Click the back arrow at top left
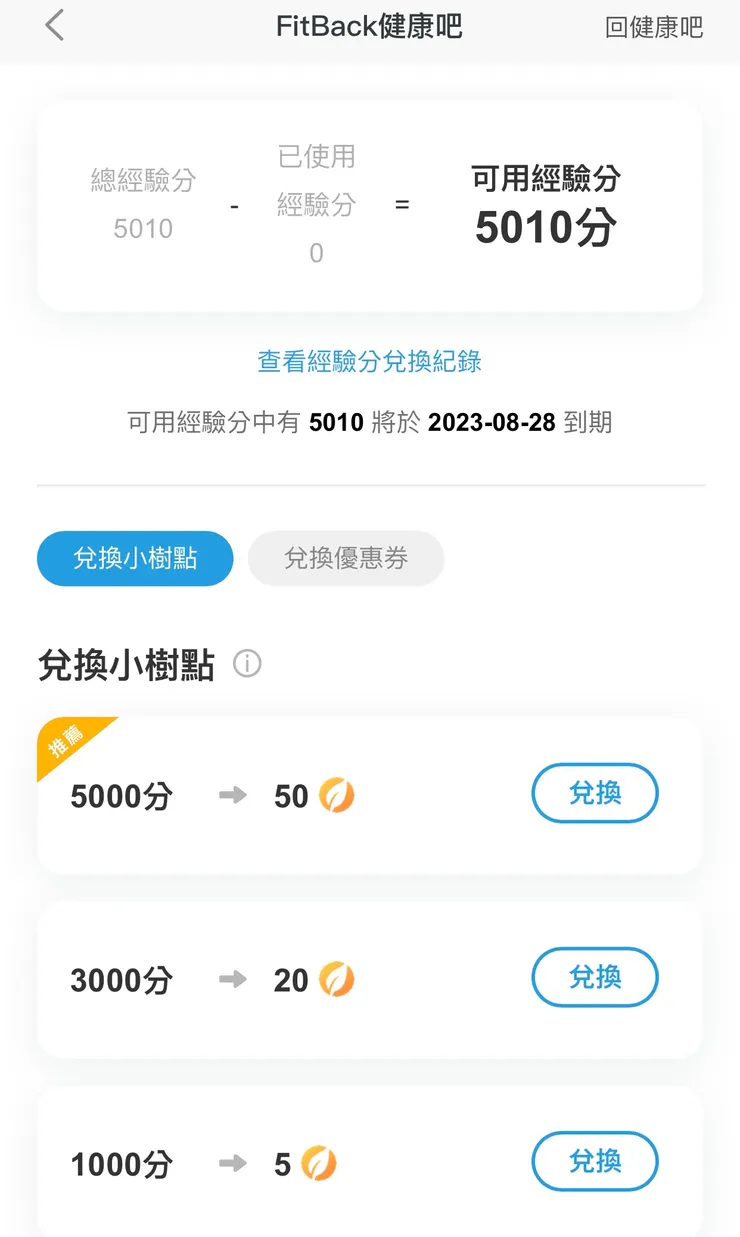Screen dimensions: 740x1237 [x=52, y=25]
